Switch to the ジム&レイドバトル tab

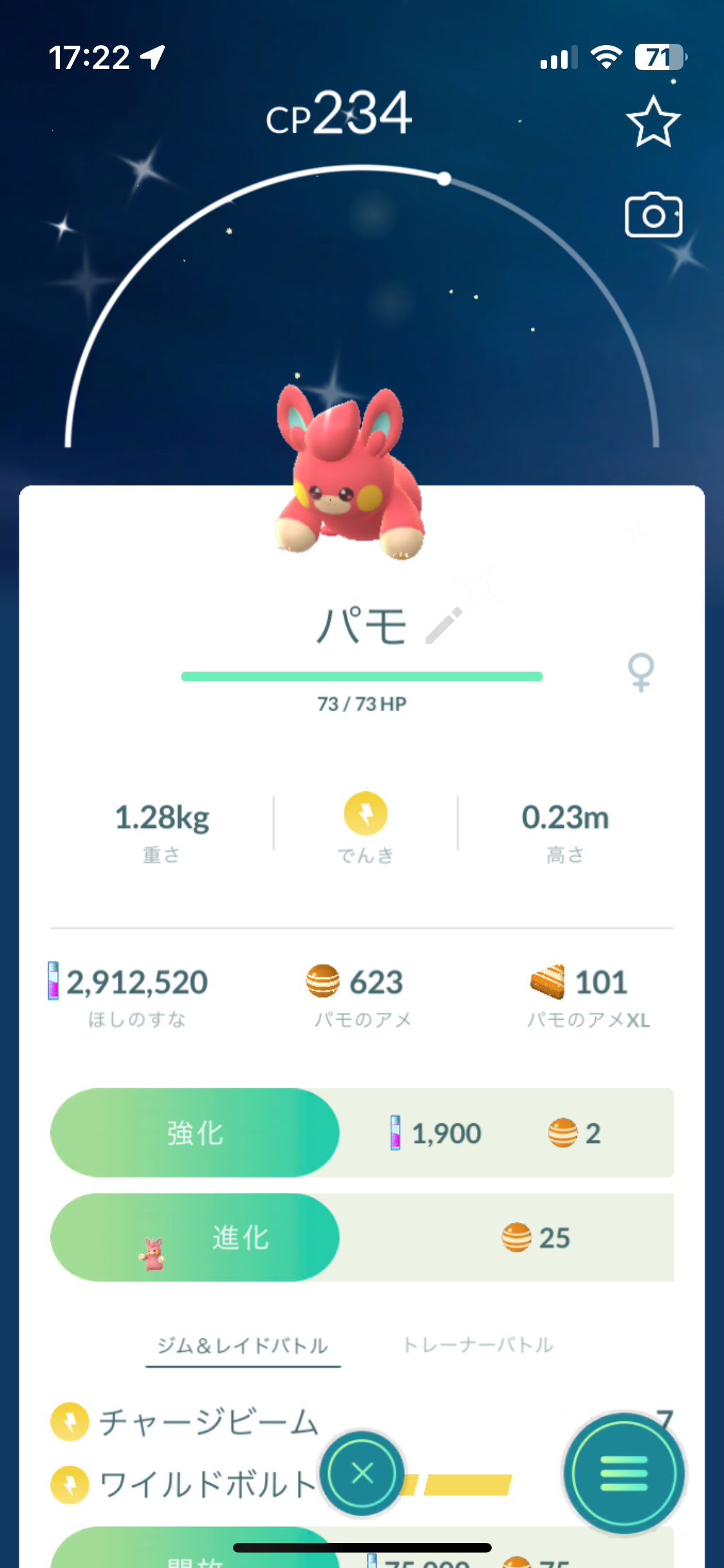(243, 1345)
